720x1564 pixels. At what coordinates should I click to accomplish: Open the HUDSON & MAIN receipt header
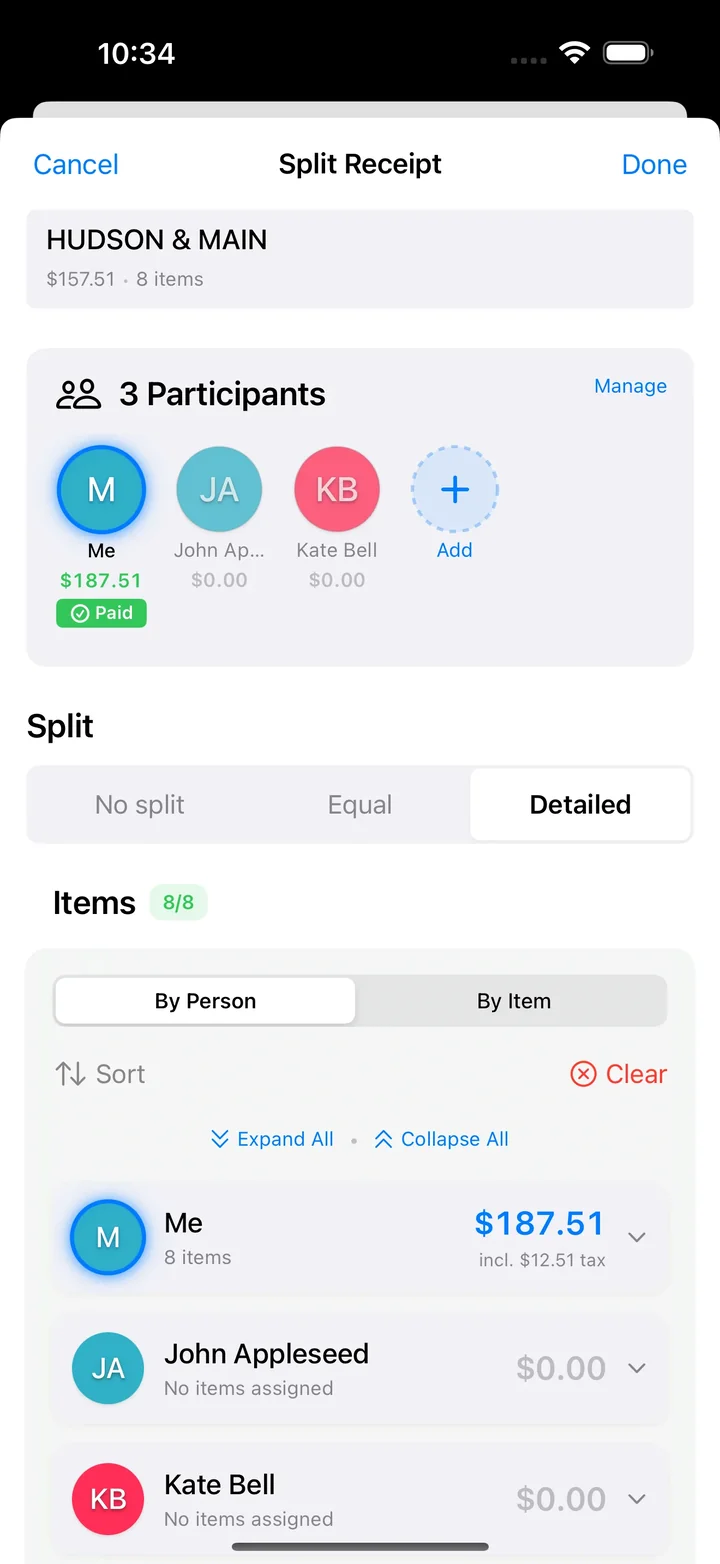point(360,258)
